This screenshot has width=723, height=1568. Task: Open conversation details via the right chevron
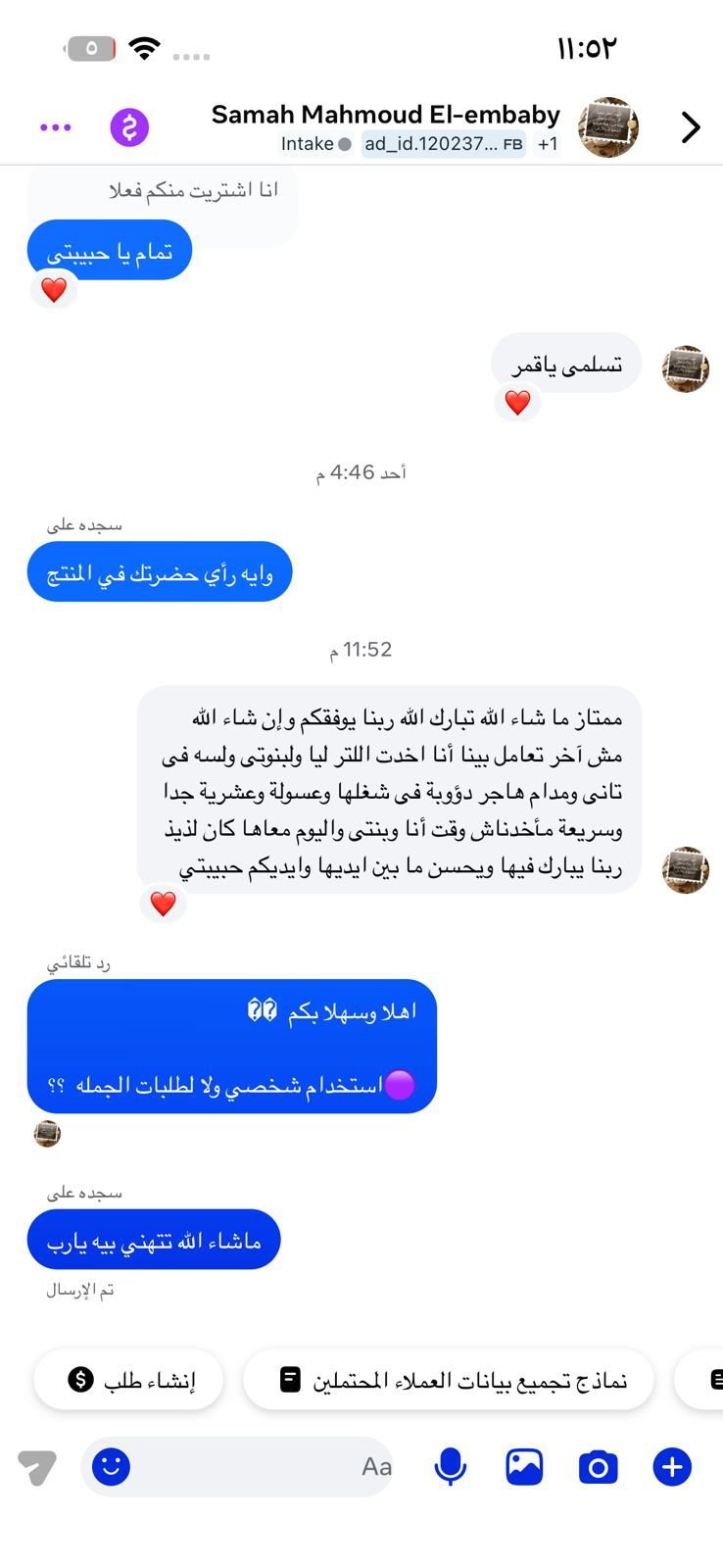tap(690, 127)
